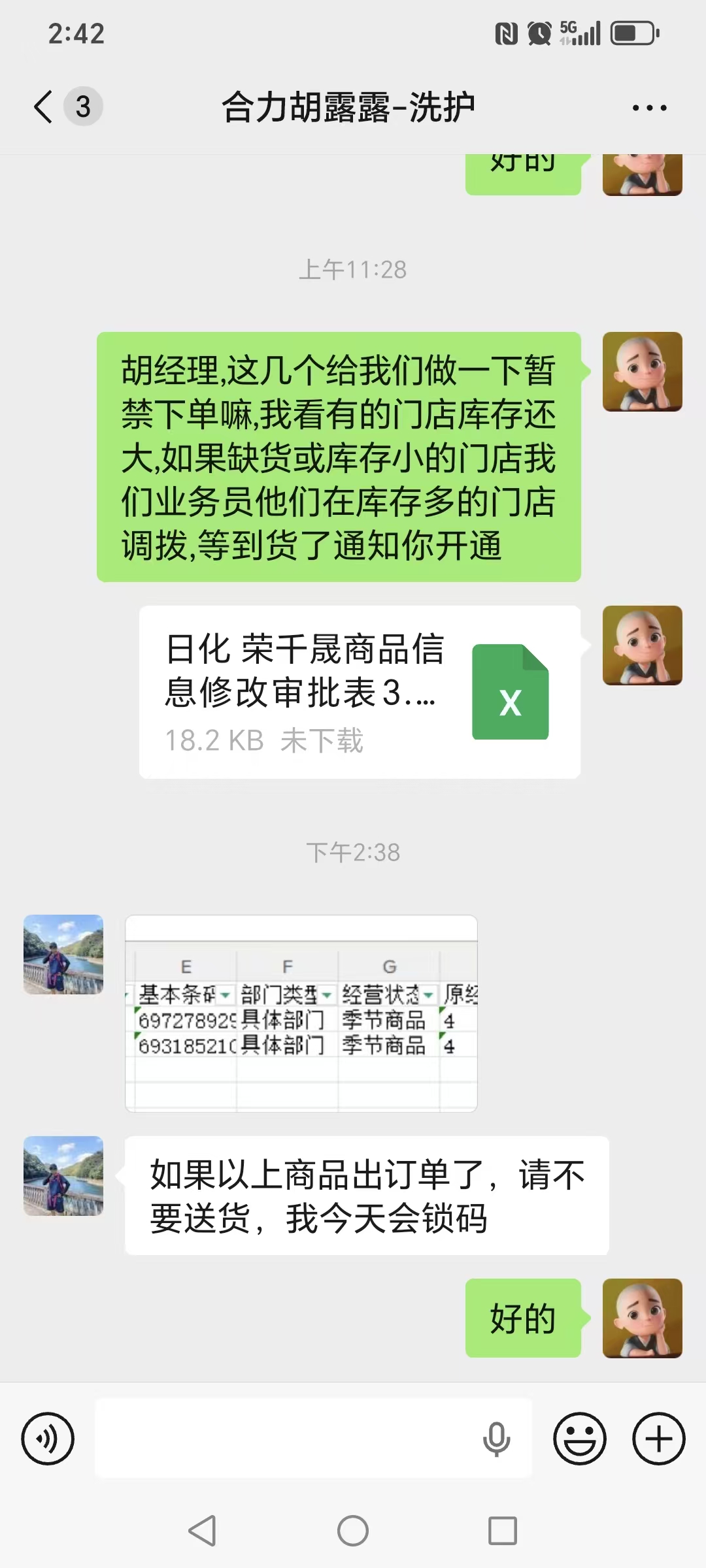
Task: Open recent apps overview
Action: pyautogui.click(x=503, y=1530)
